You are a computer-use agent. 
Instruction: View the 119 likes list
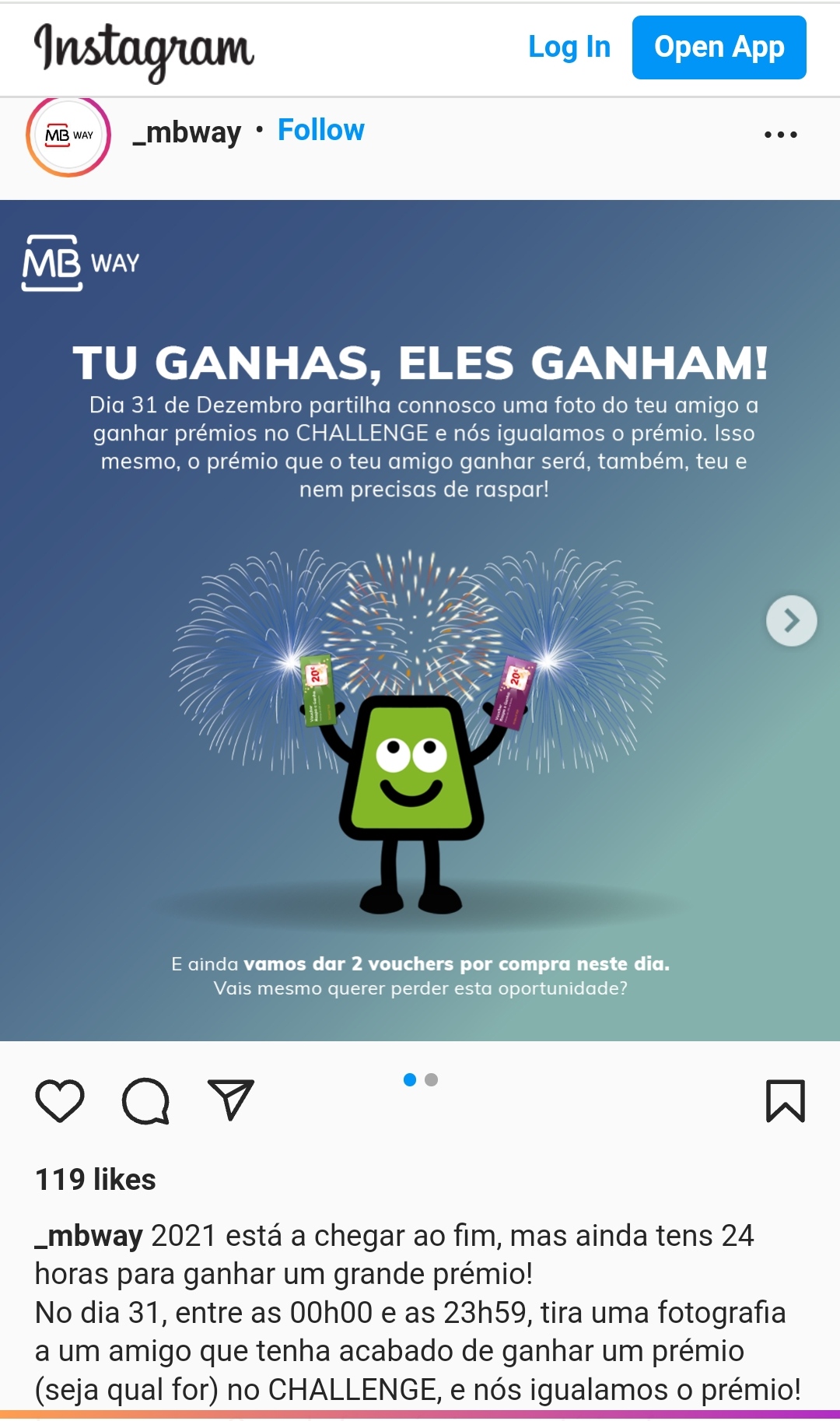(96, 1180)
